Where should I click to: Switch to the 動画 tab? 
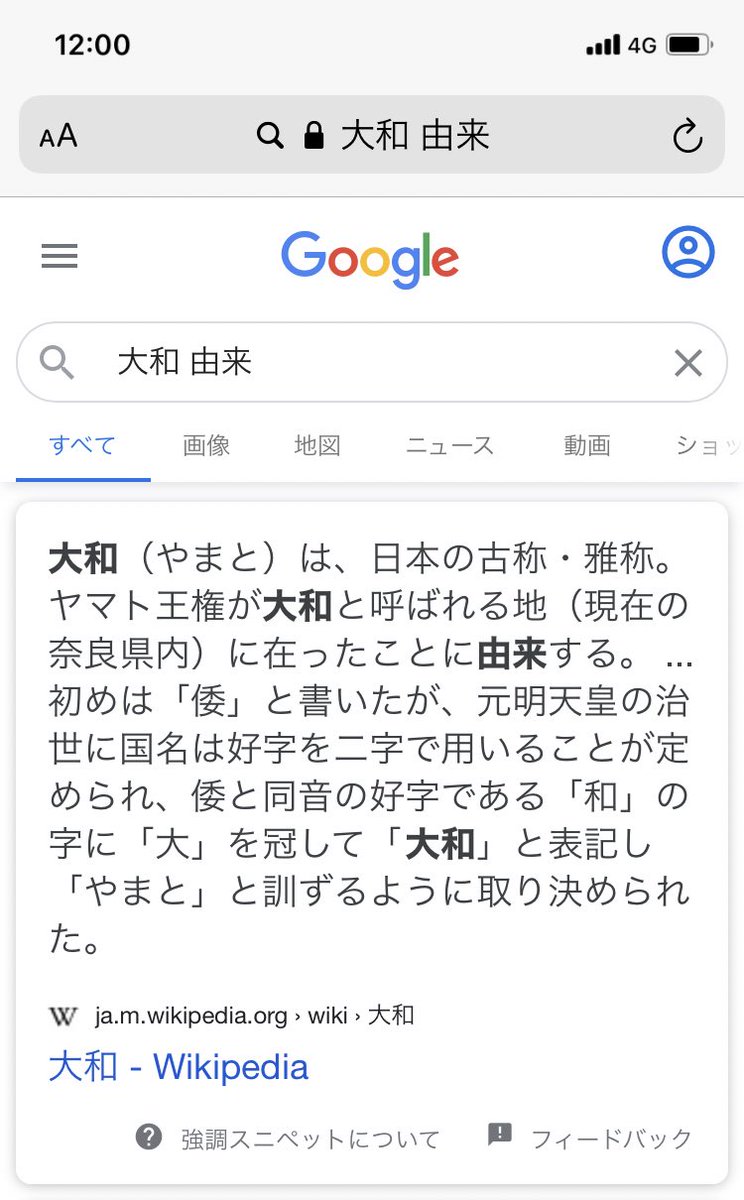tap(587, 446)
